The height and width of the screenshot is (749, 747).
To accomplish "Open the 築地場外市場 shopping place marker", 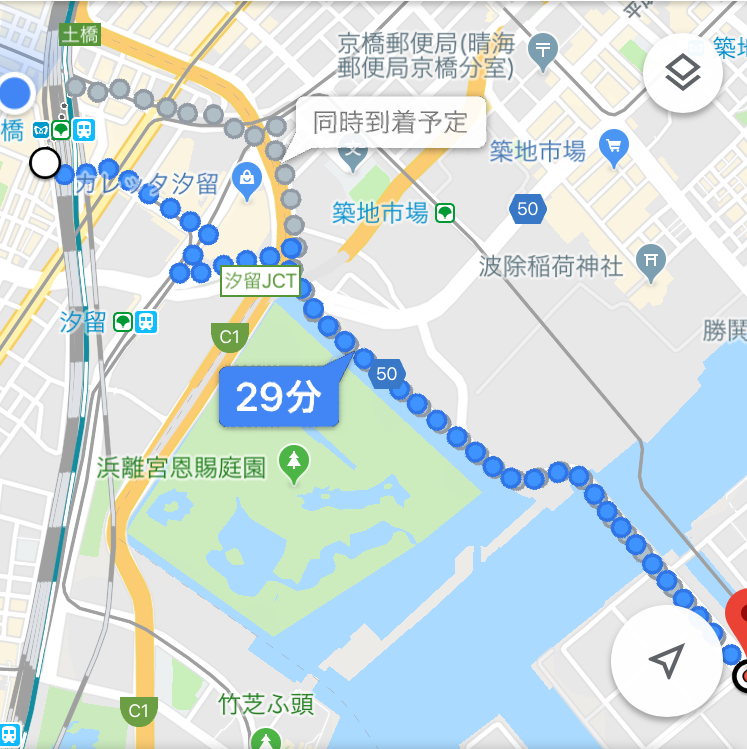I will (x=613, y=148).
